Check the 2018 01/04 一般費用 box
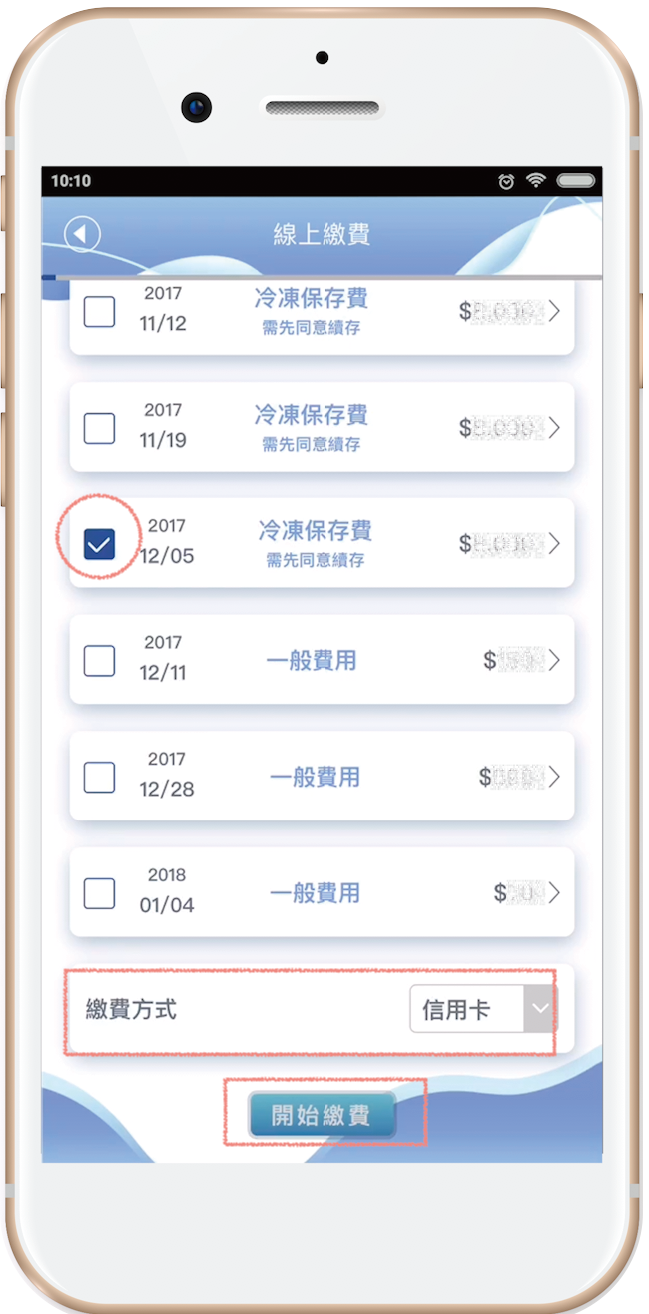Viewport: 649px width, 1314px height. tap(99, 892)
